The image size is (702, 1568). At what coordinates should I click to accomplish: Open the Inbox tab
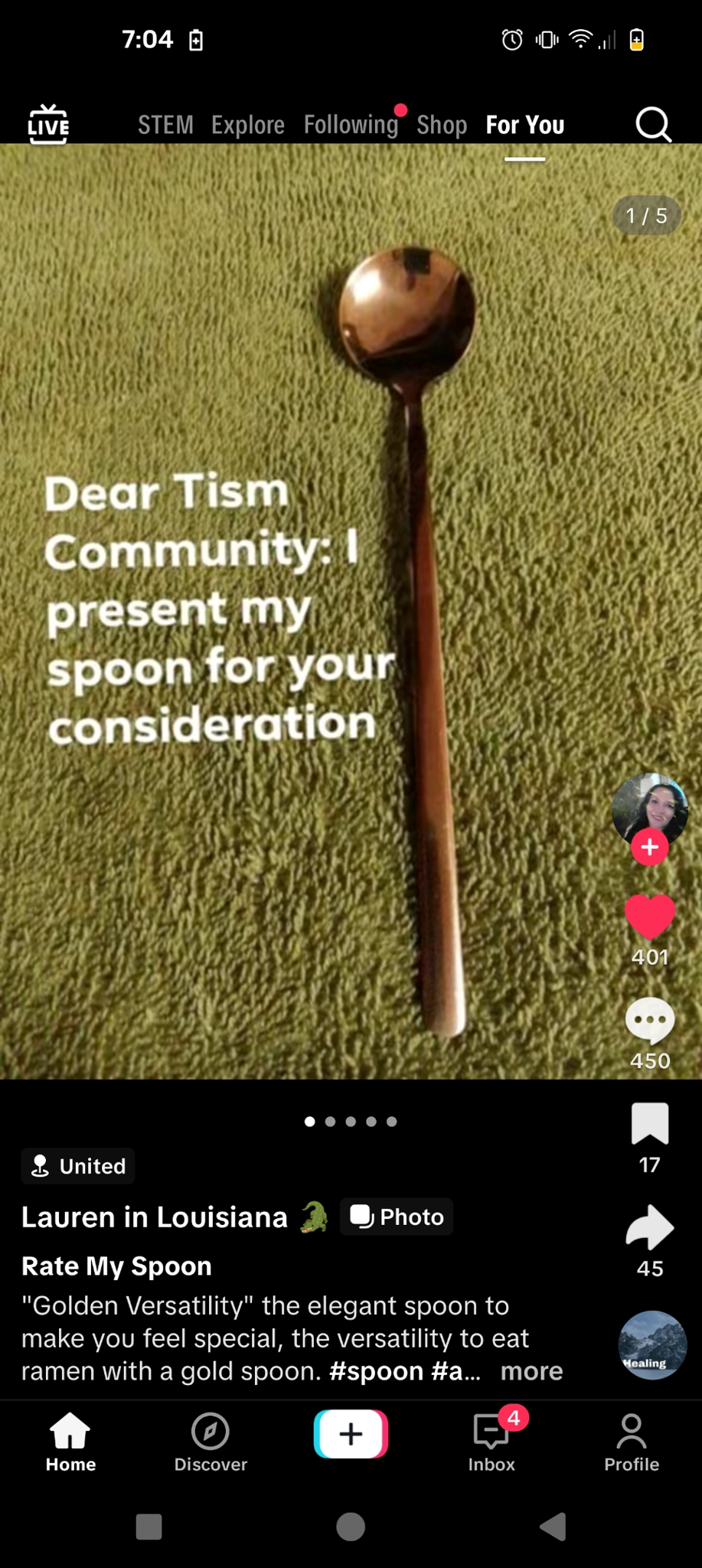(x=491, y=1442)
